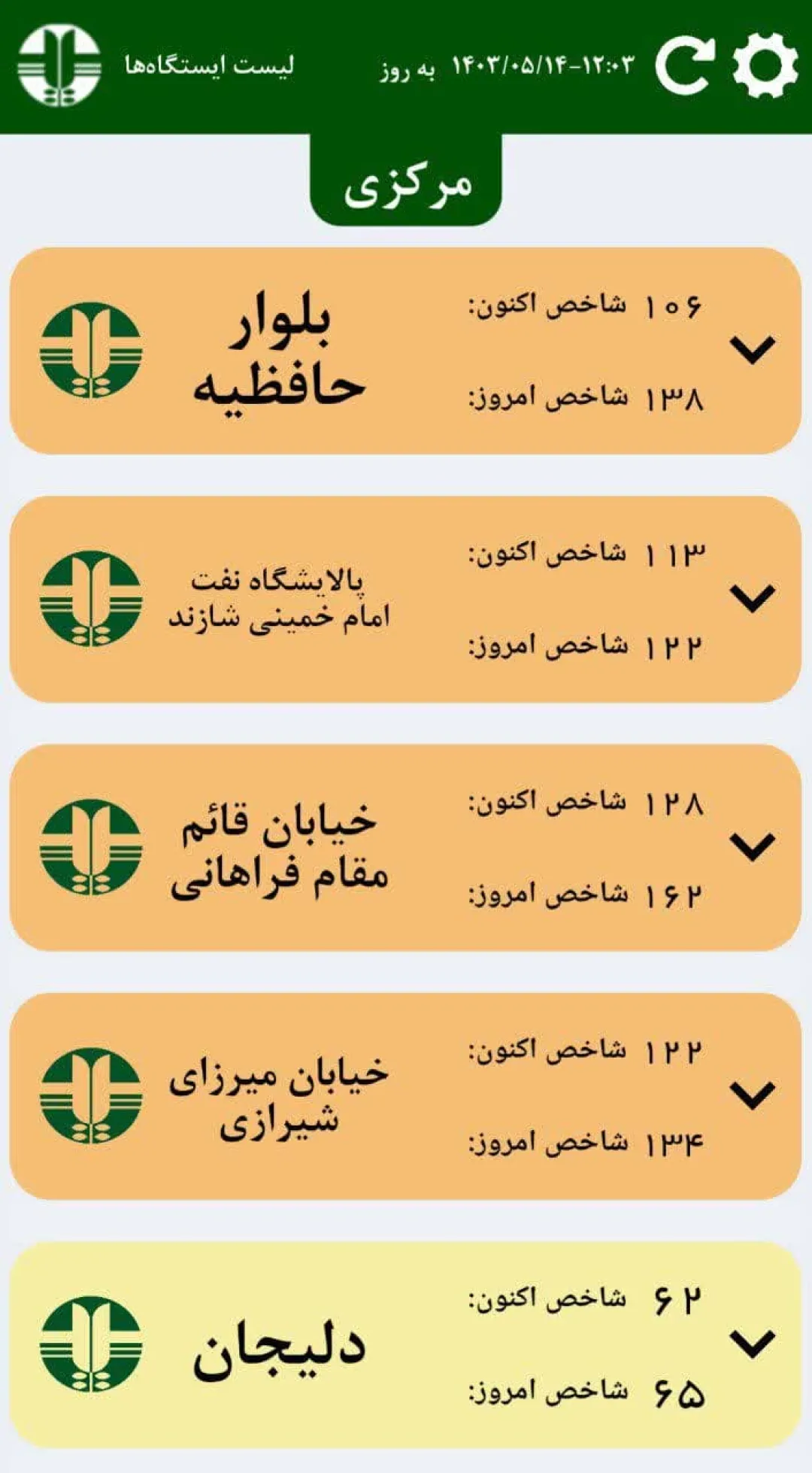Open the لیست ایستگاه‌ها stations list

pos(210,65)
